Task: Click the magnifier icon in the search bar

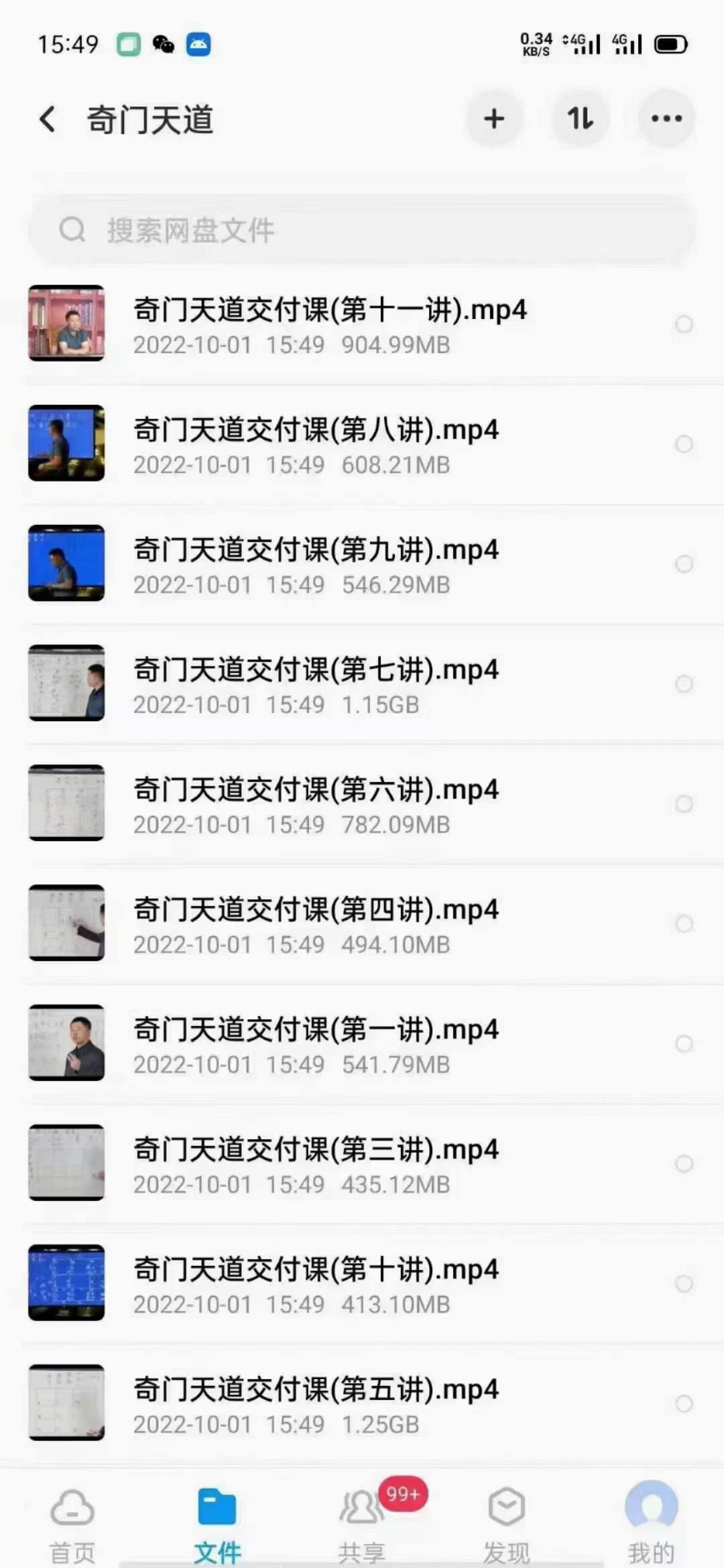Action: click(x=71, y=231)
